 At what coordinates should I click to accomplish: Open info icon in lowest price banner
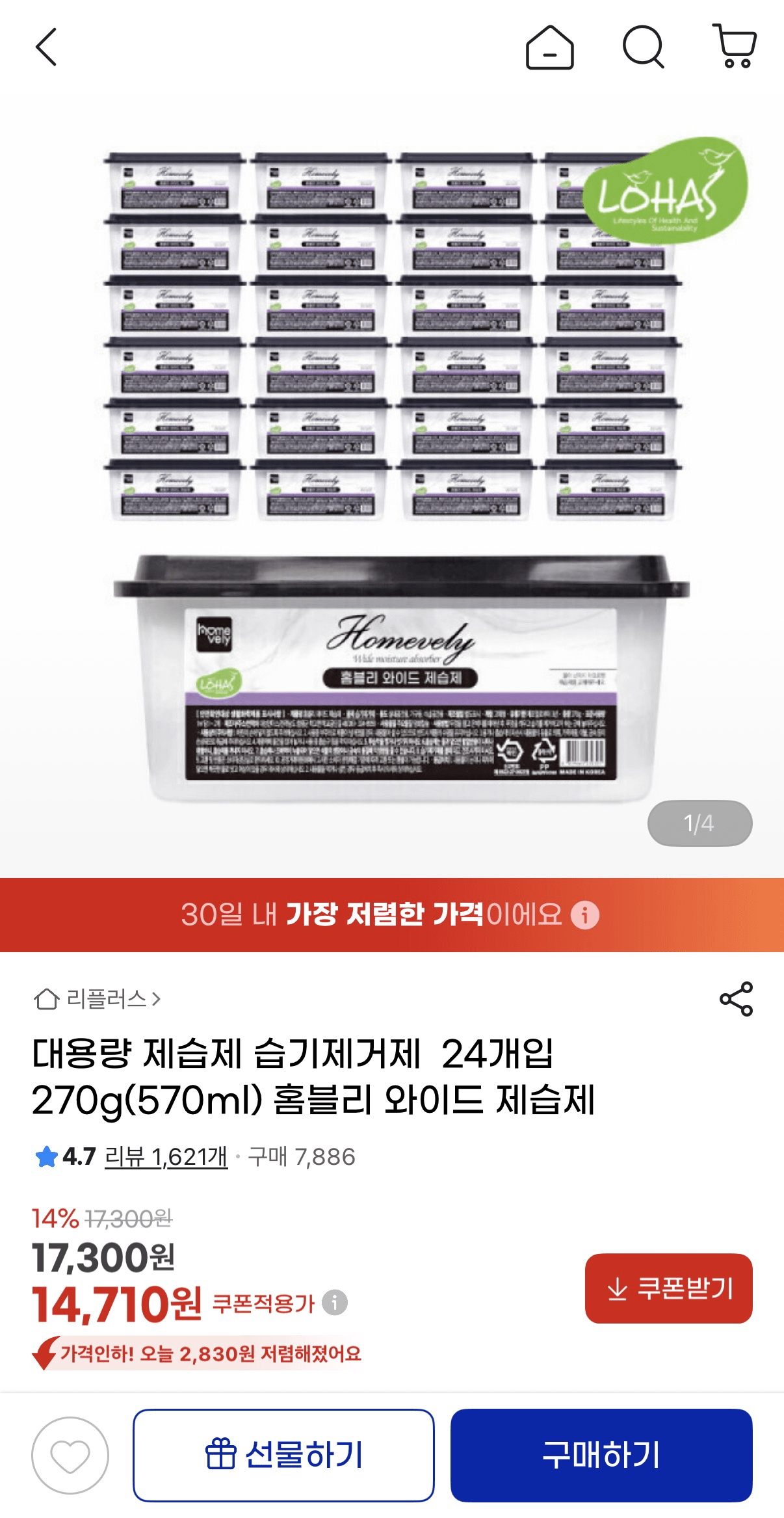click(x=588, y=917)
